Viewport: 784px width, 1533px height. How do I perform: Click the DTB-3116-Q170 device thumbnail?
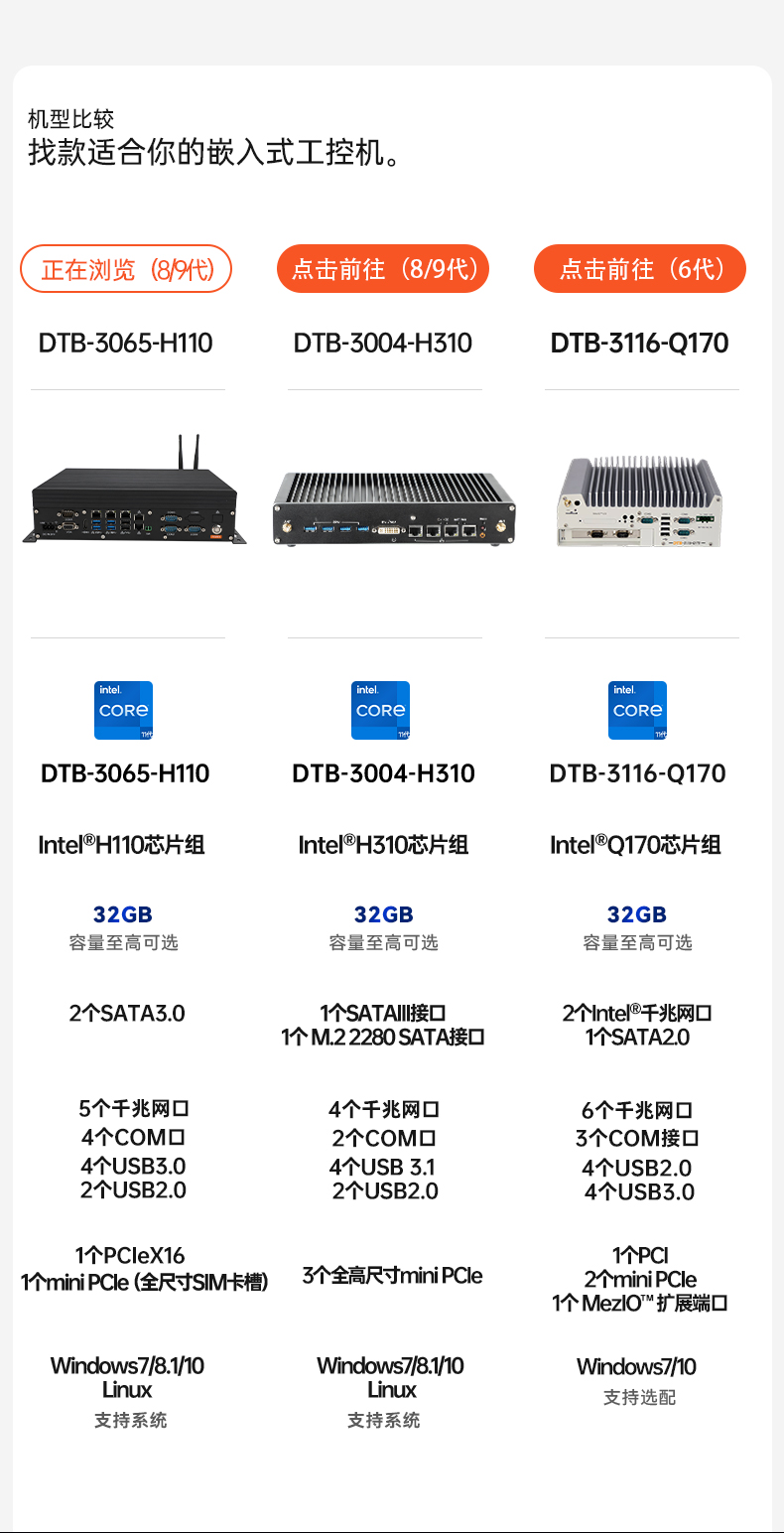641,501
